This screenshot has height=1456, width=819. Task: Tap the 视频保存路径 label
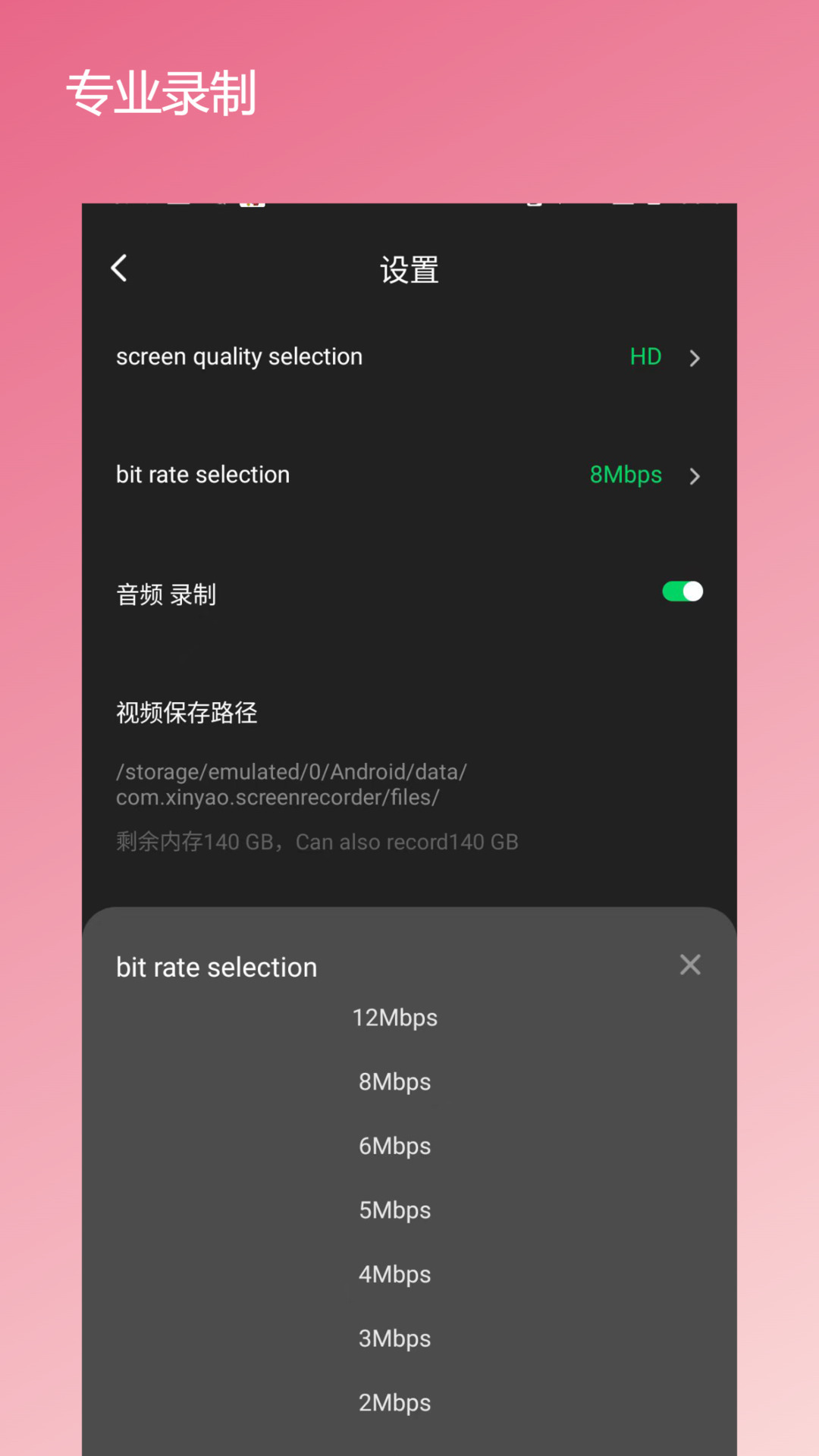pos(187,713)
